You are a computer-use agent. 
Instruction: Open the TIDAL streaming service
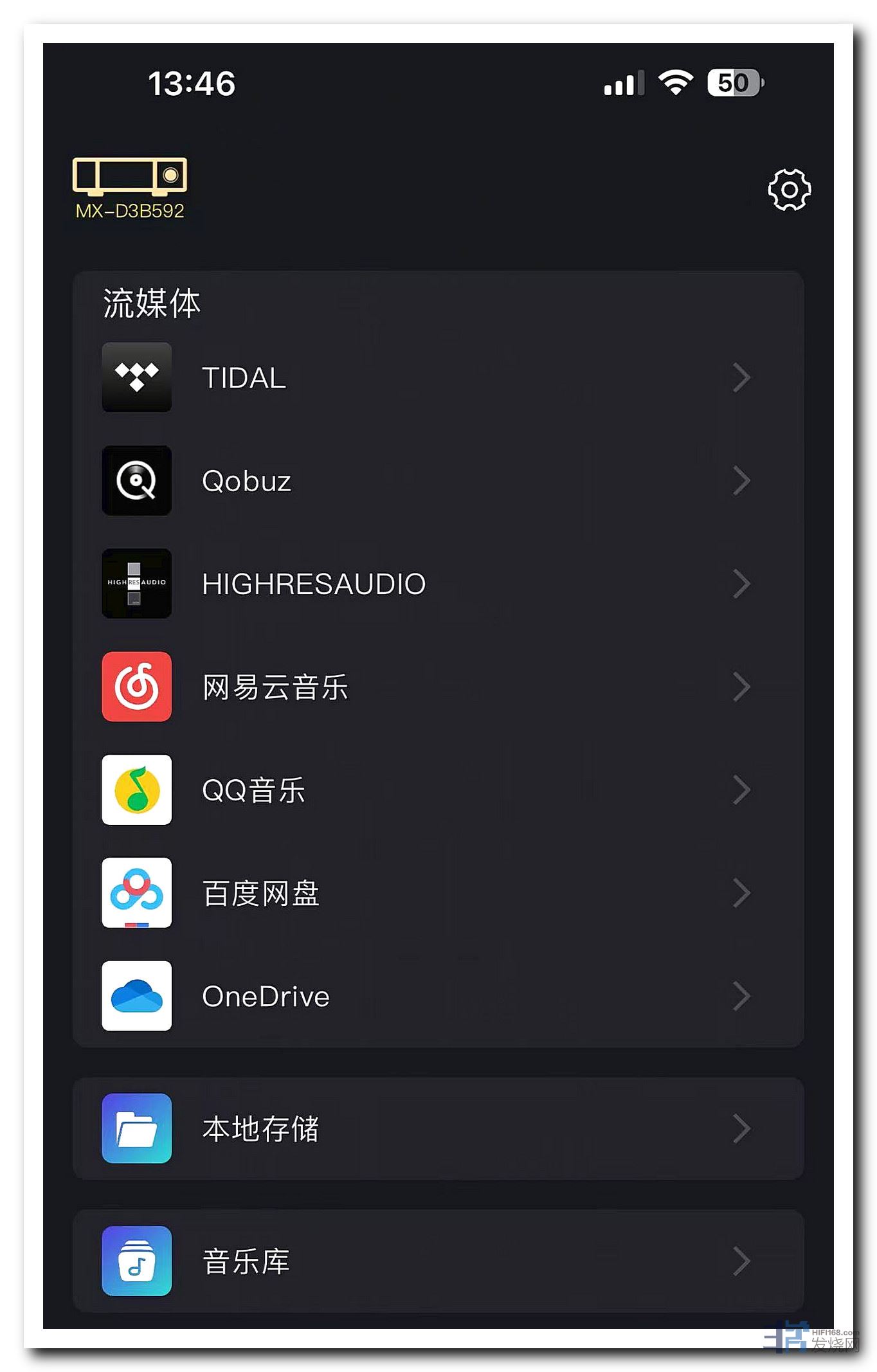pyautogui.click(x=437, y=377)
